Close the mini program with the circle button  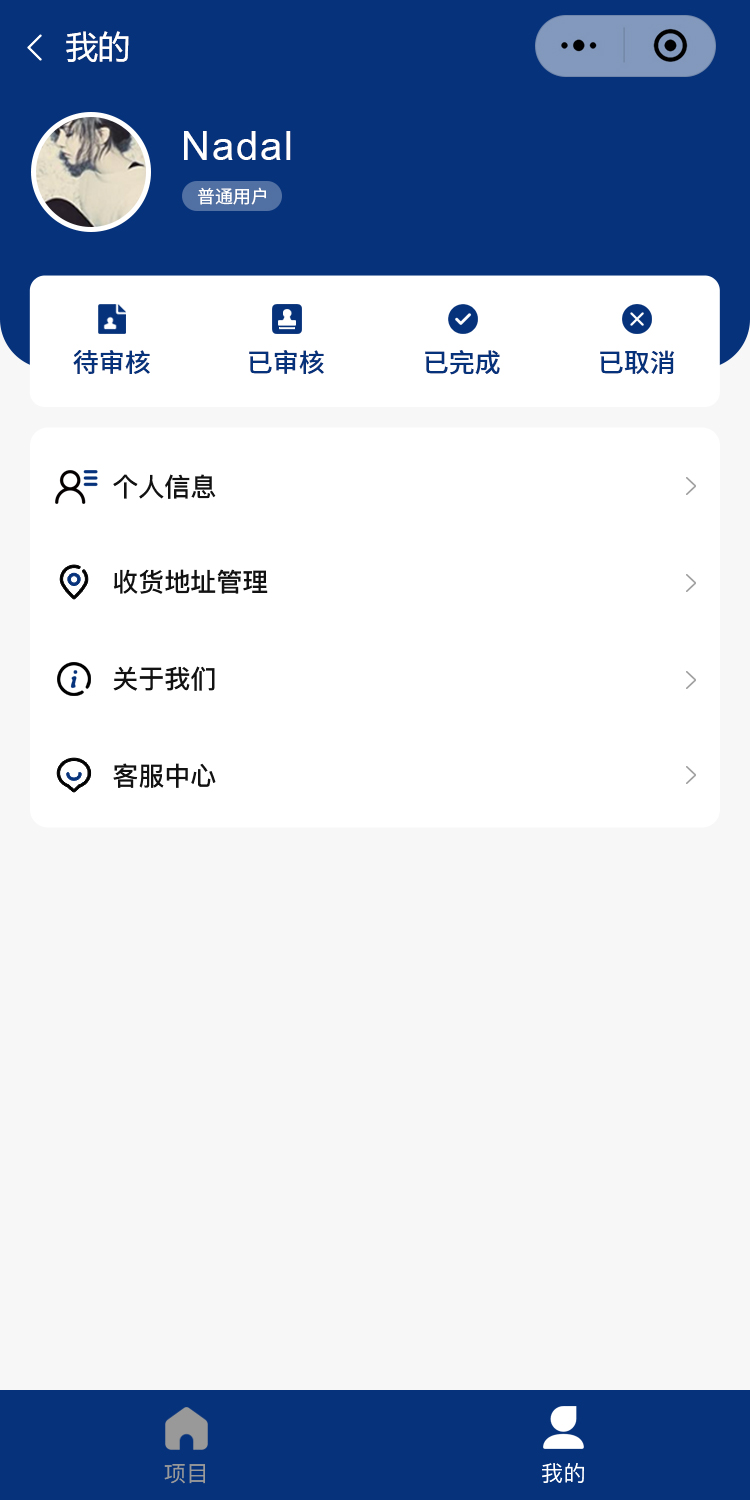[670, 46]
